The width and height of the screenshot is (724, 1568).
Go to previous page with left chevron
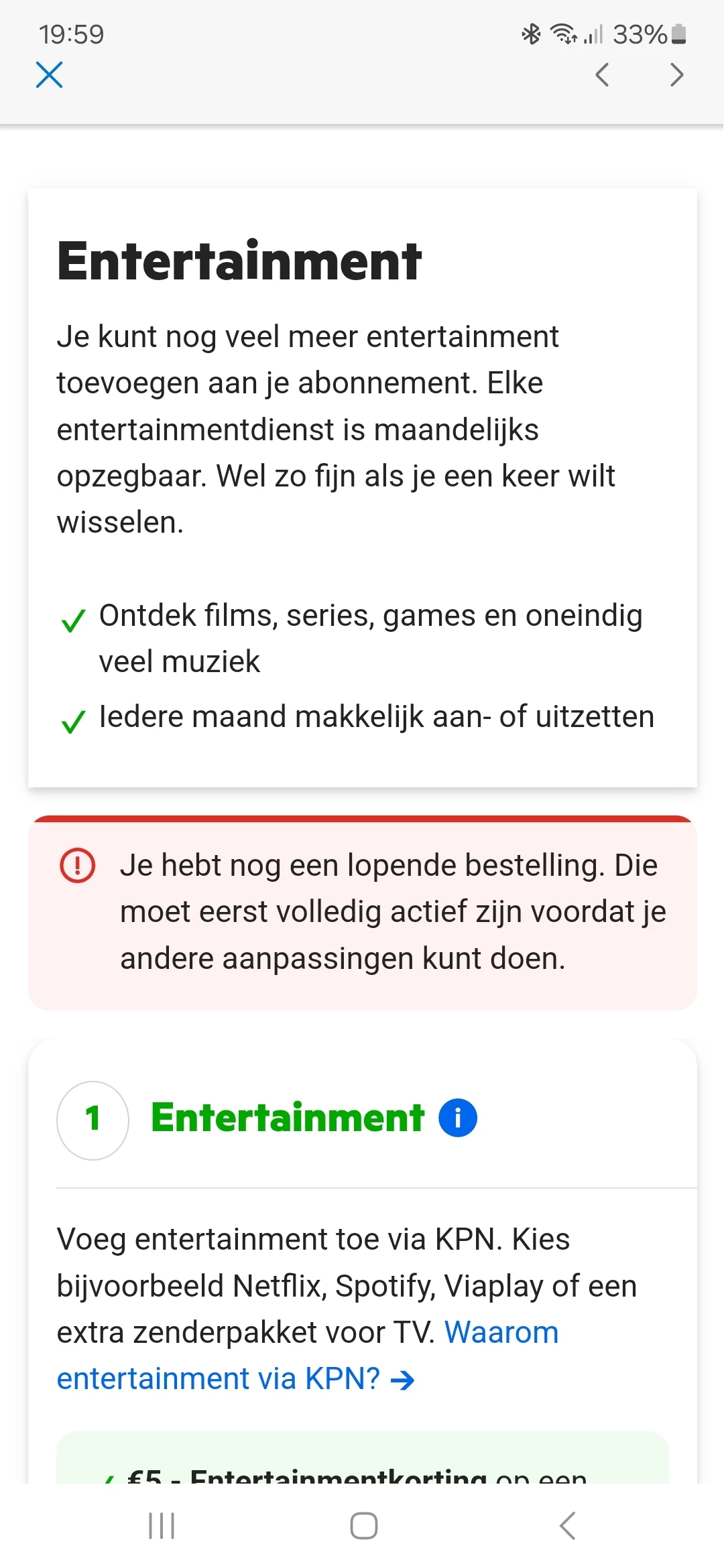pos(602,74)
